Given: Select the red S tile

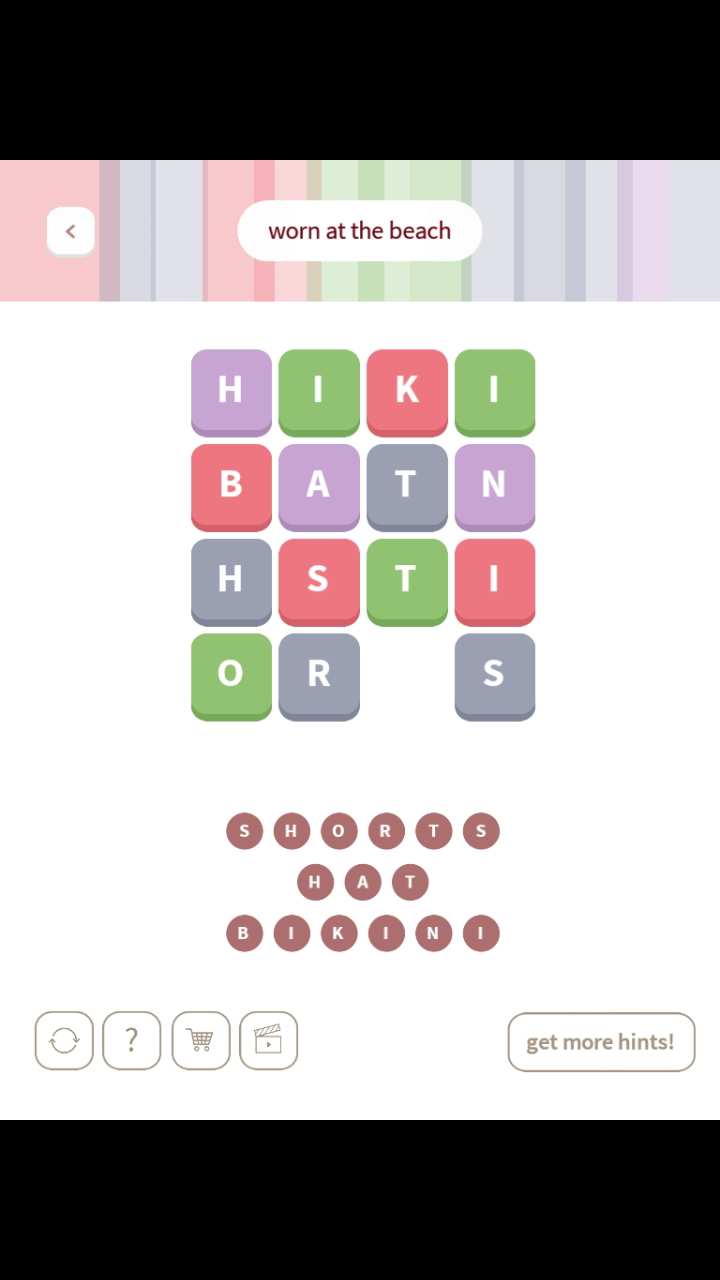Looking at the screenshot, I should [x=318, y=579].
